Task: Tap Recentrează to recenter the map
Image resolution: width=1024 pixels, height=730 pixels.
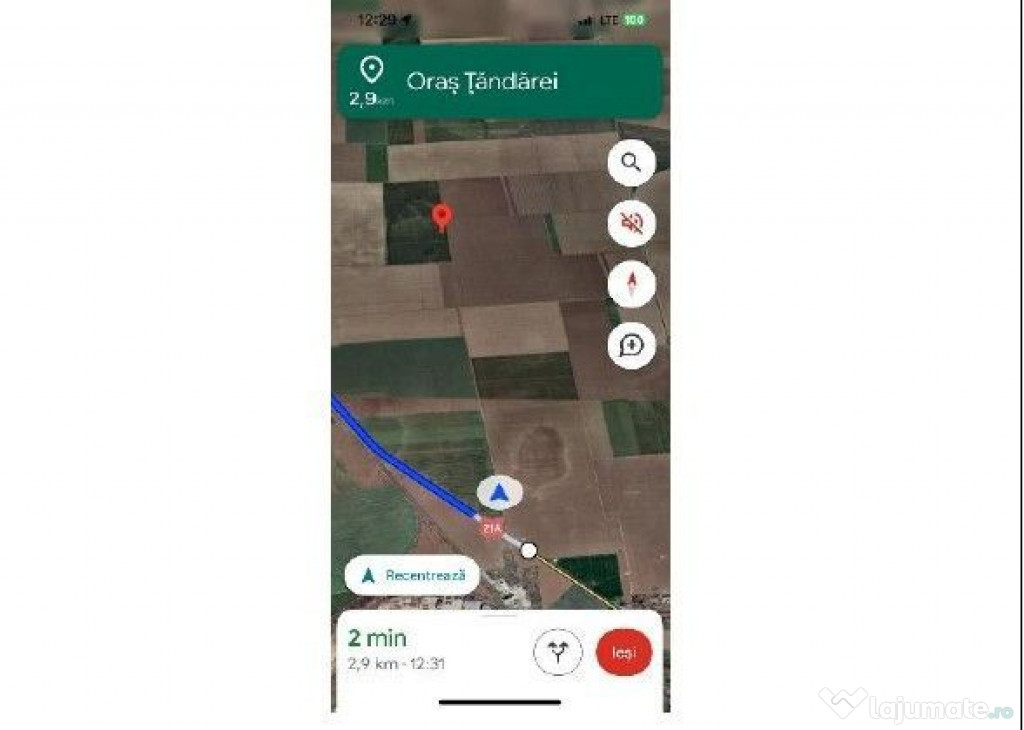Action: pyautogui.click(x=412, y=576)
